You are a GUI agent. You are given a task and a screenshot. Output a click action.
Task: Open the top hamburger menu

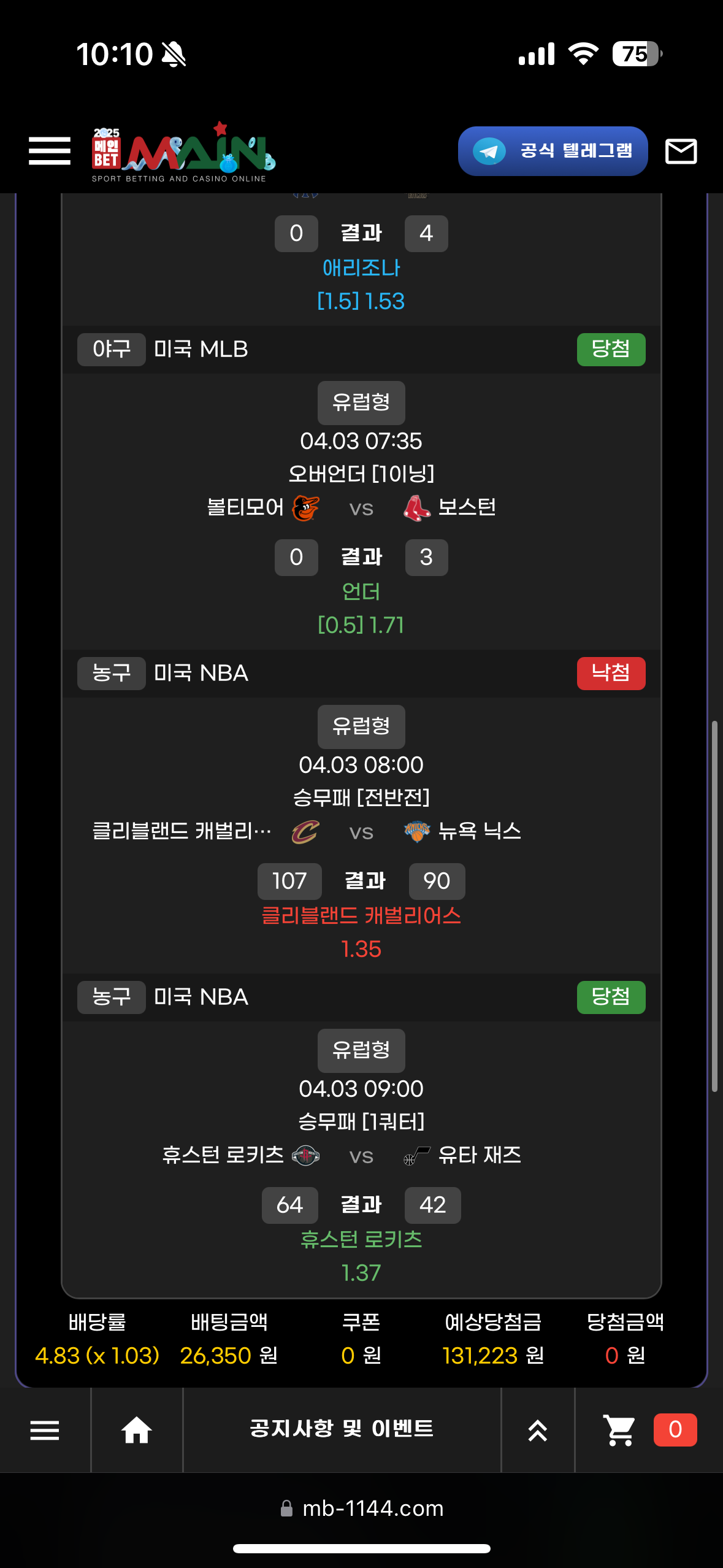click(50, 151)
